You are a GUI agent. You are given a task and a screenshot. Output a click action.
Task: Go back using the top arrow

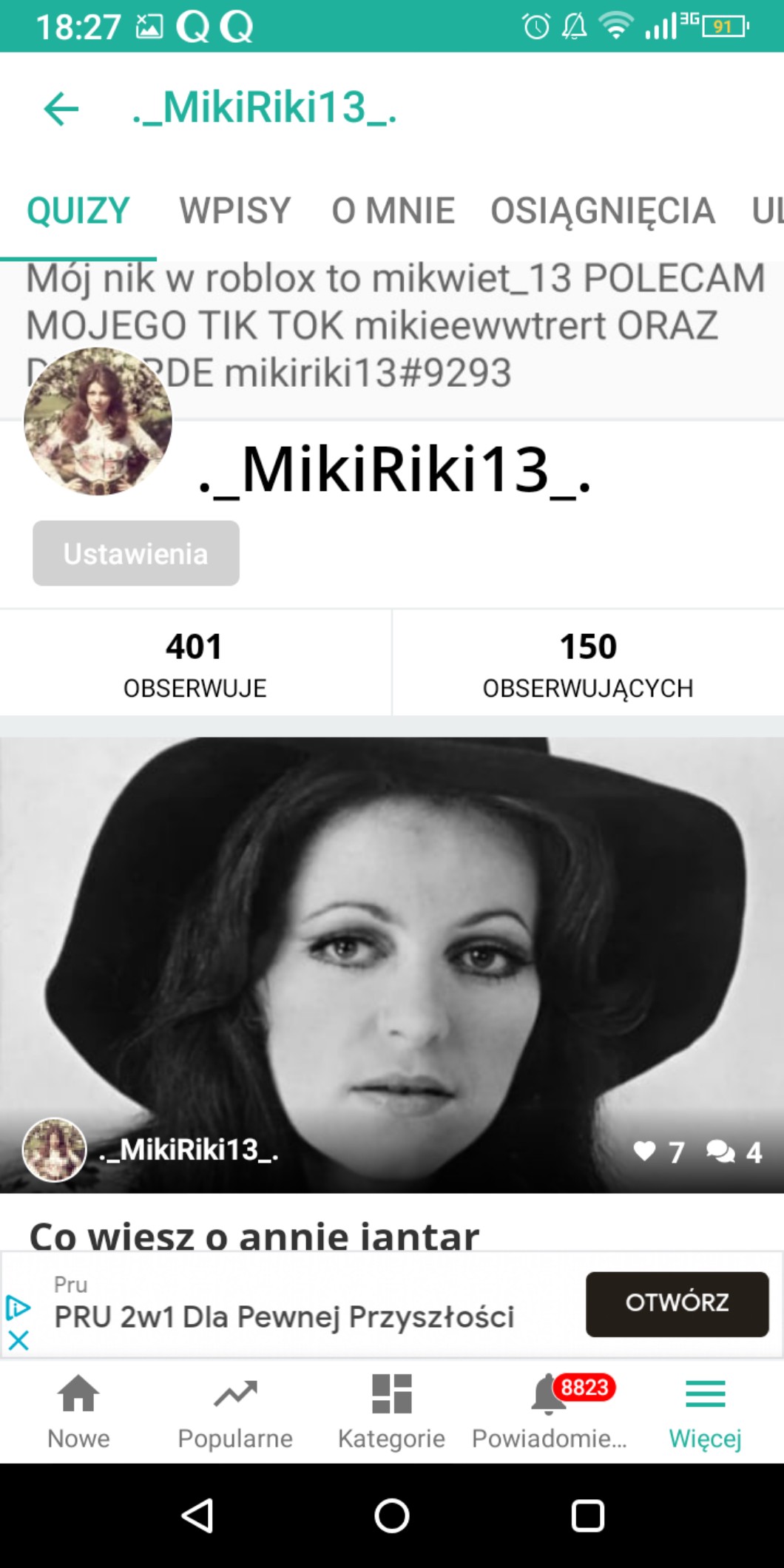click(61, 109)
